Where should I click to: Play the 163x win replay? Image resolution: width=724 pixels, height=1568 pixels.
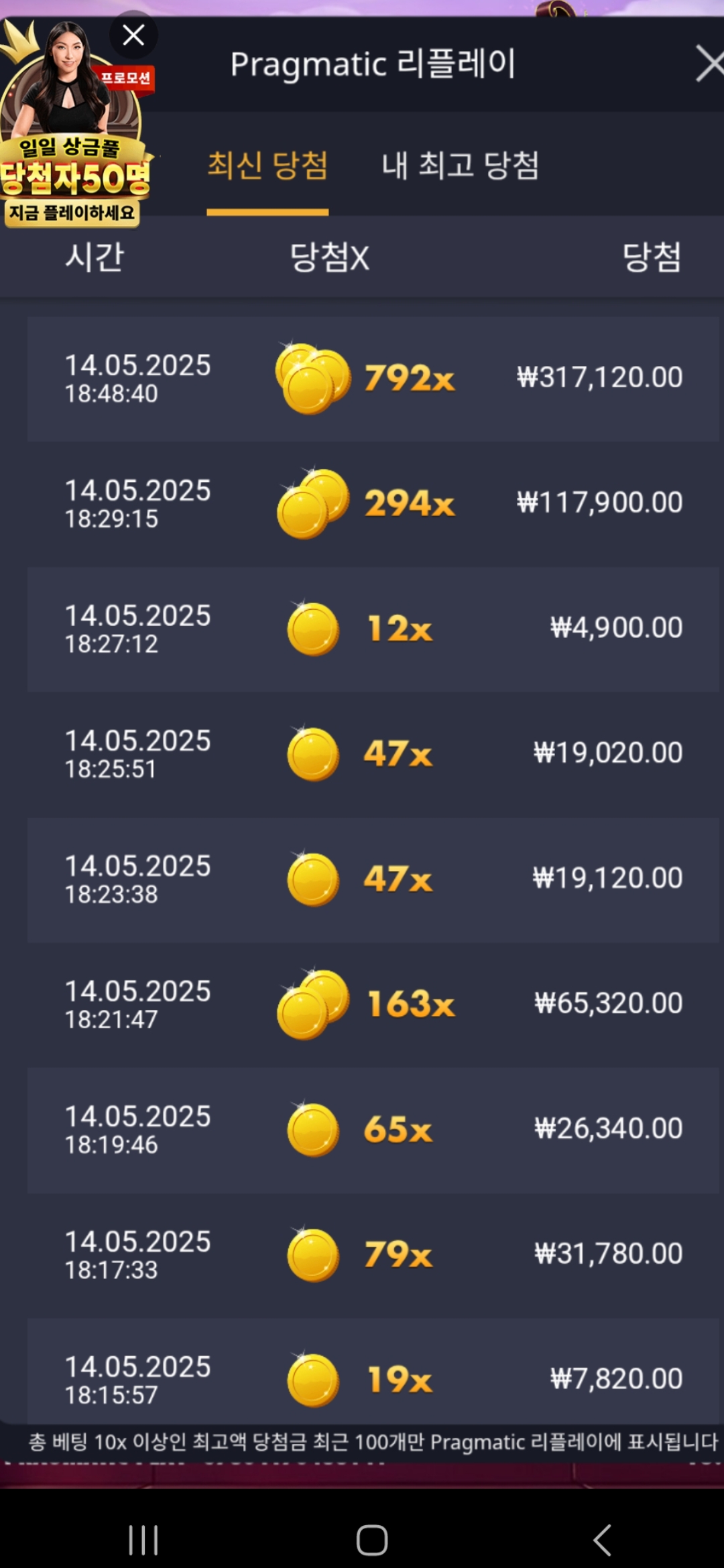(373, 1005)
